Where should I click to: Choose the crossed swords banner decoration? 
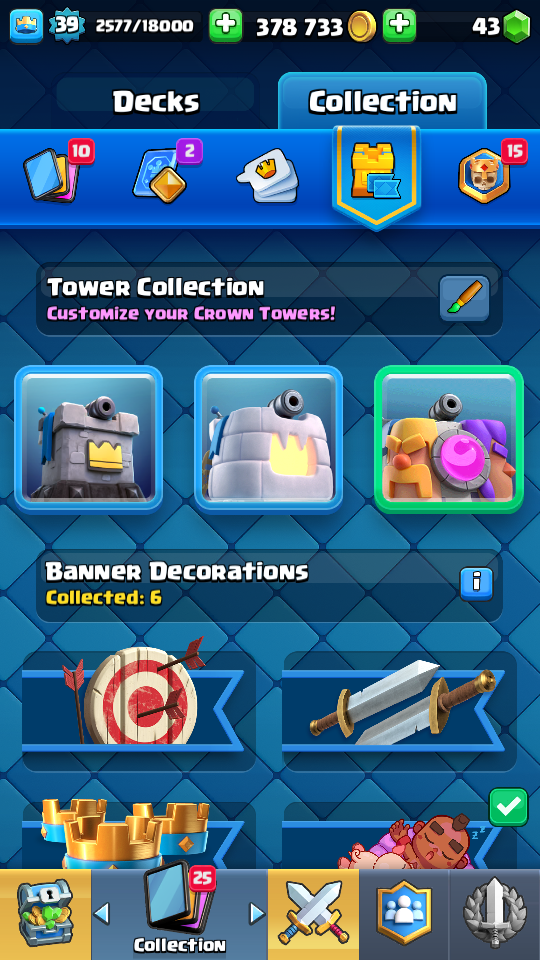point(399,710)
